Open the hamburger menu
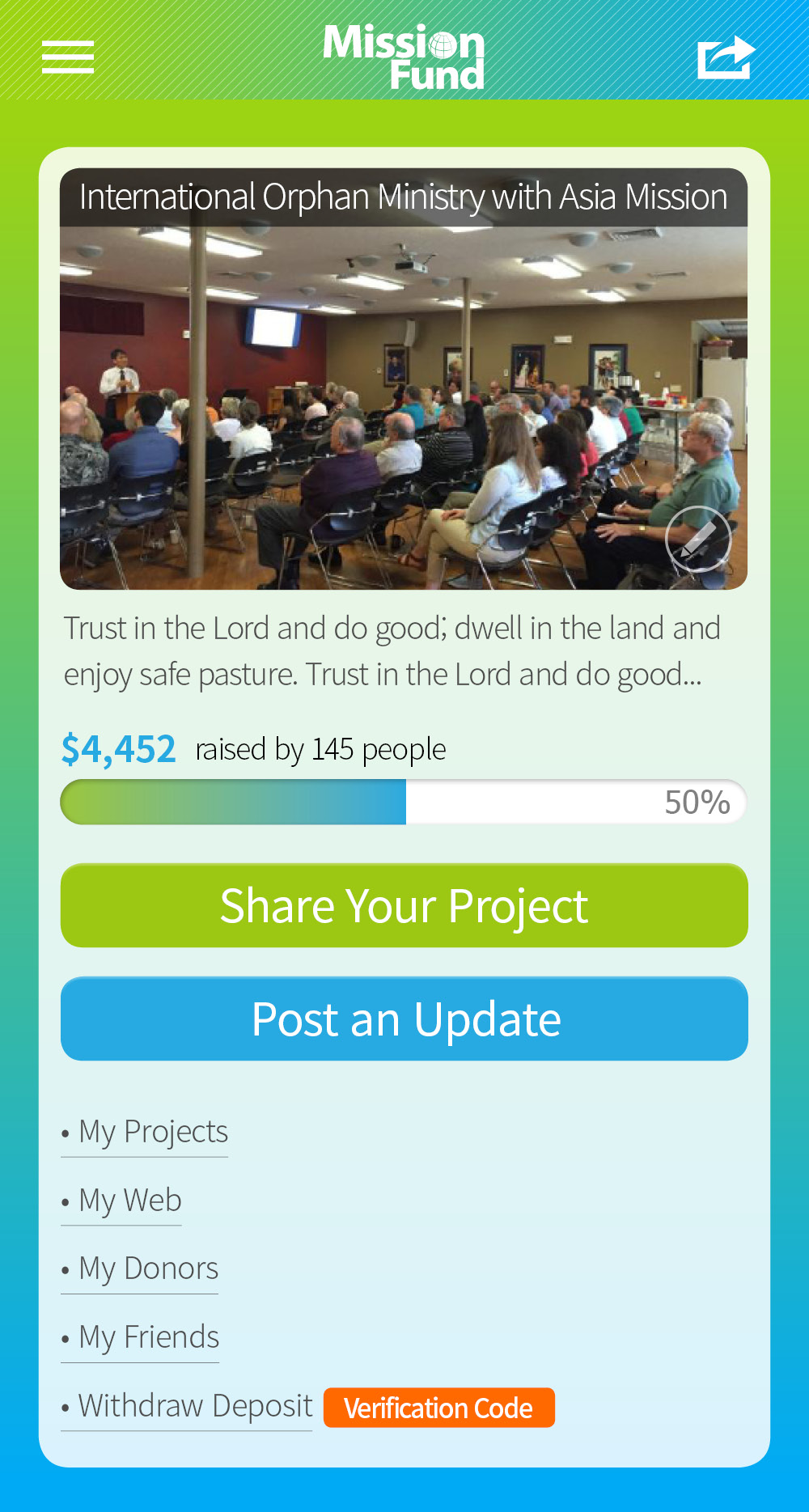809x1512 pixels. click(68, 57)
